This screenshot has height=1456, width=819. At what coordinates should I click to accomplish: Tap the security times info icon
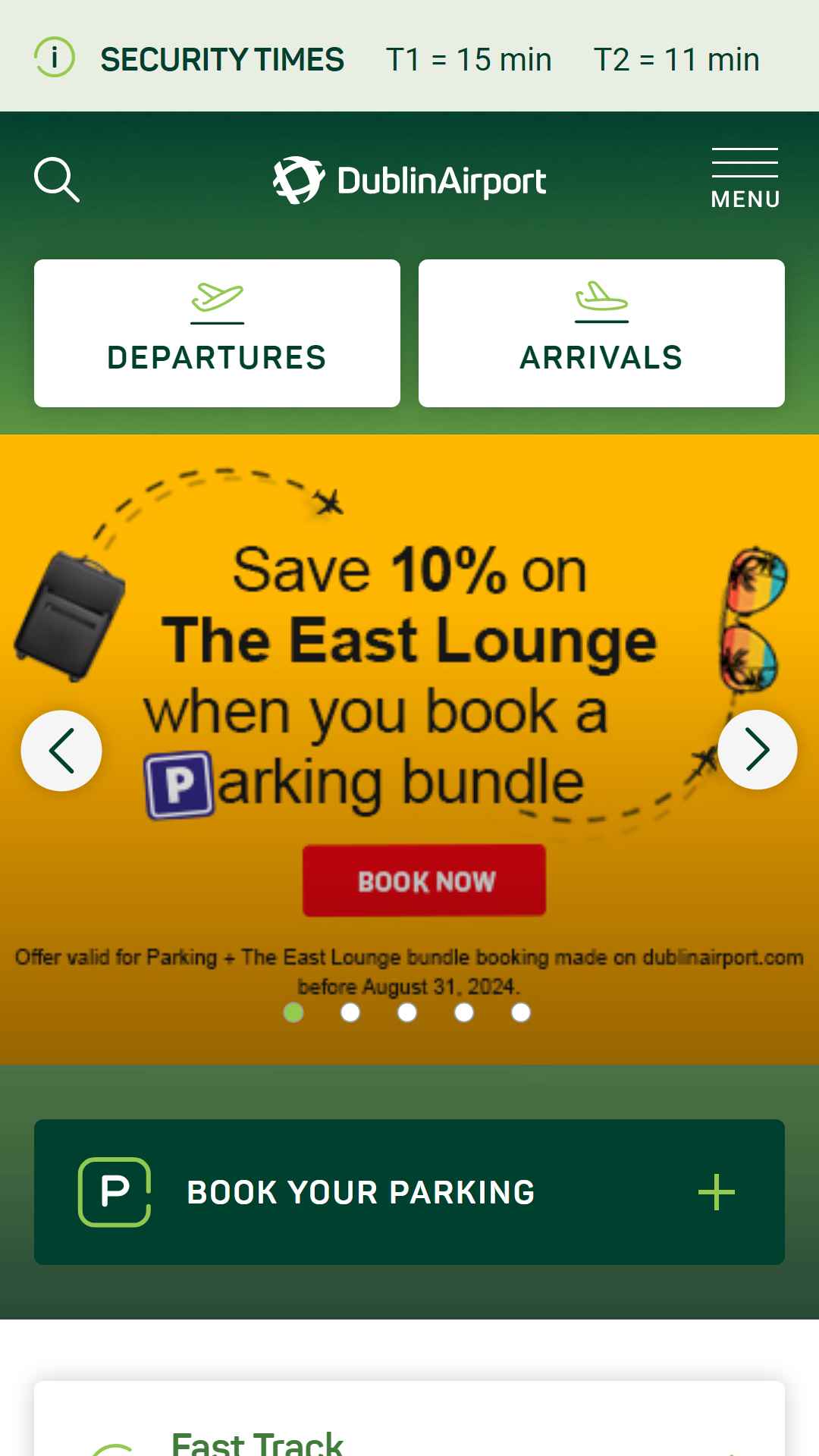(x=55, y=57)
